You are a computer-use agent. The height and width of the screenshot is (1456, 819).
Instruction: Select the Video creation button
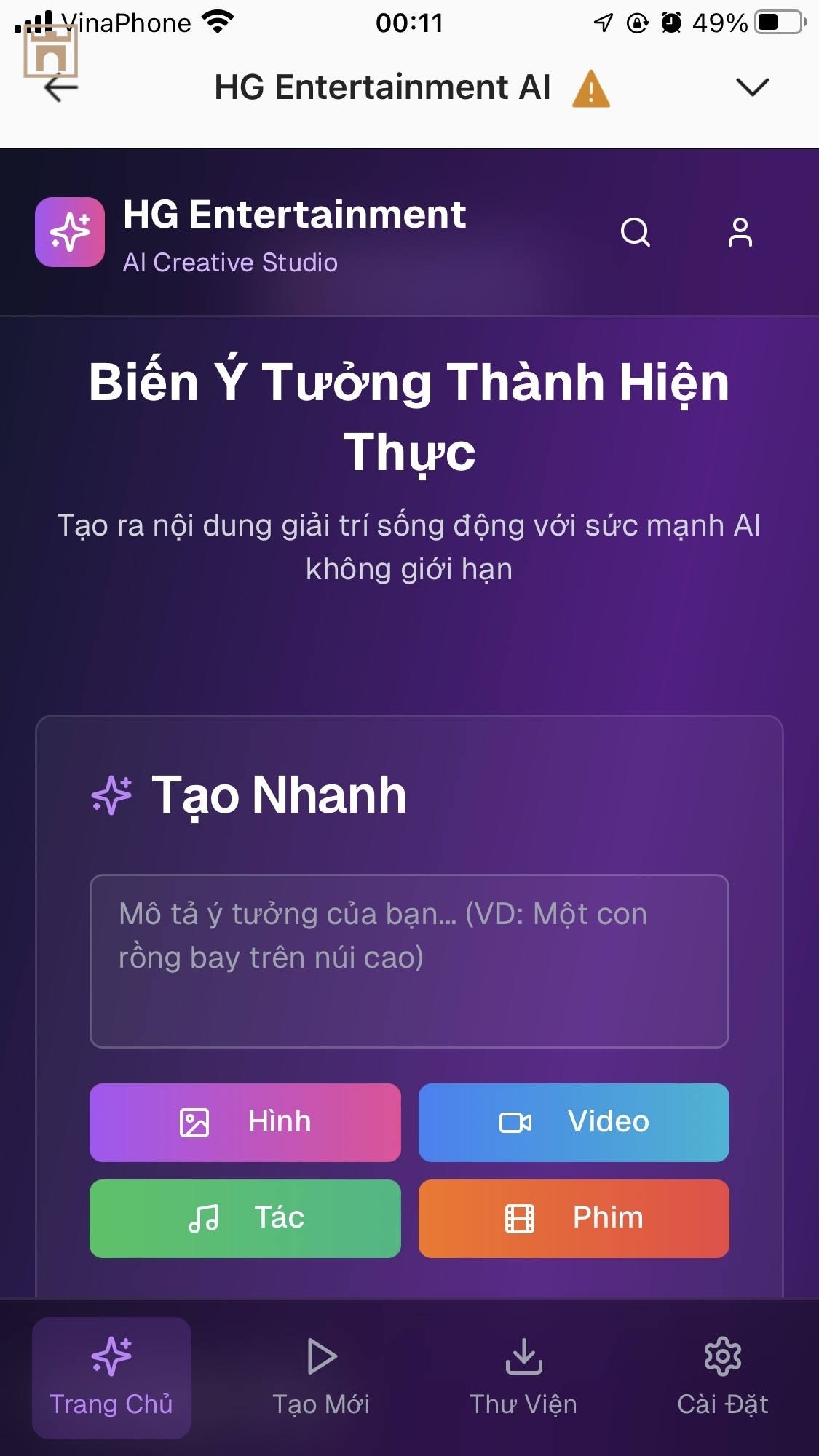574,1122
